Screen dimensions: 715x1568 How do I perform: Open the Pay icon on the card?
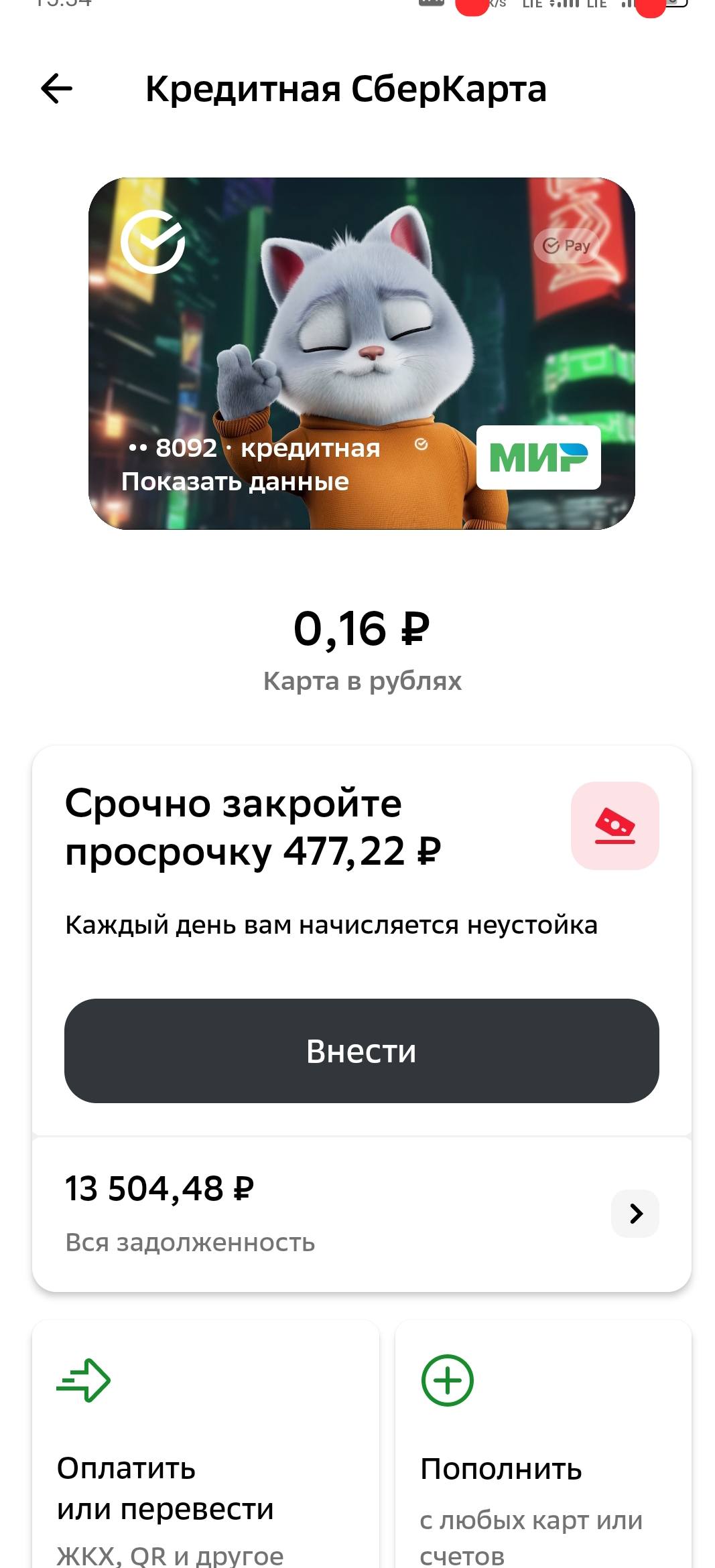(566, 246)
